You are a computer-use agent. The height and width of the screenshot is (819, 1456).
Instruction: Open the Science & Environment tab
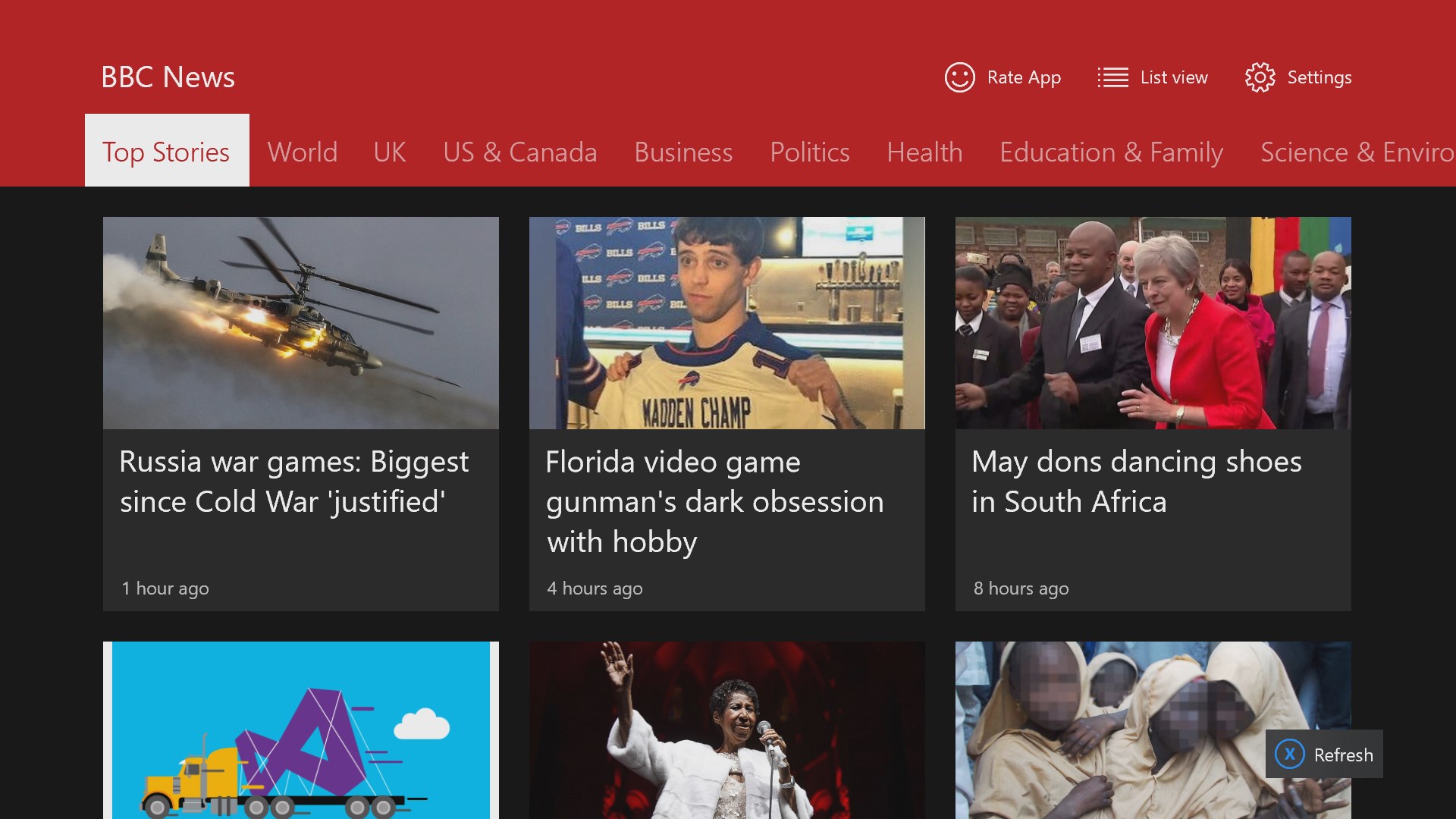pos(1356,152)
